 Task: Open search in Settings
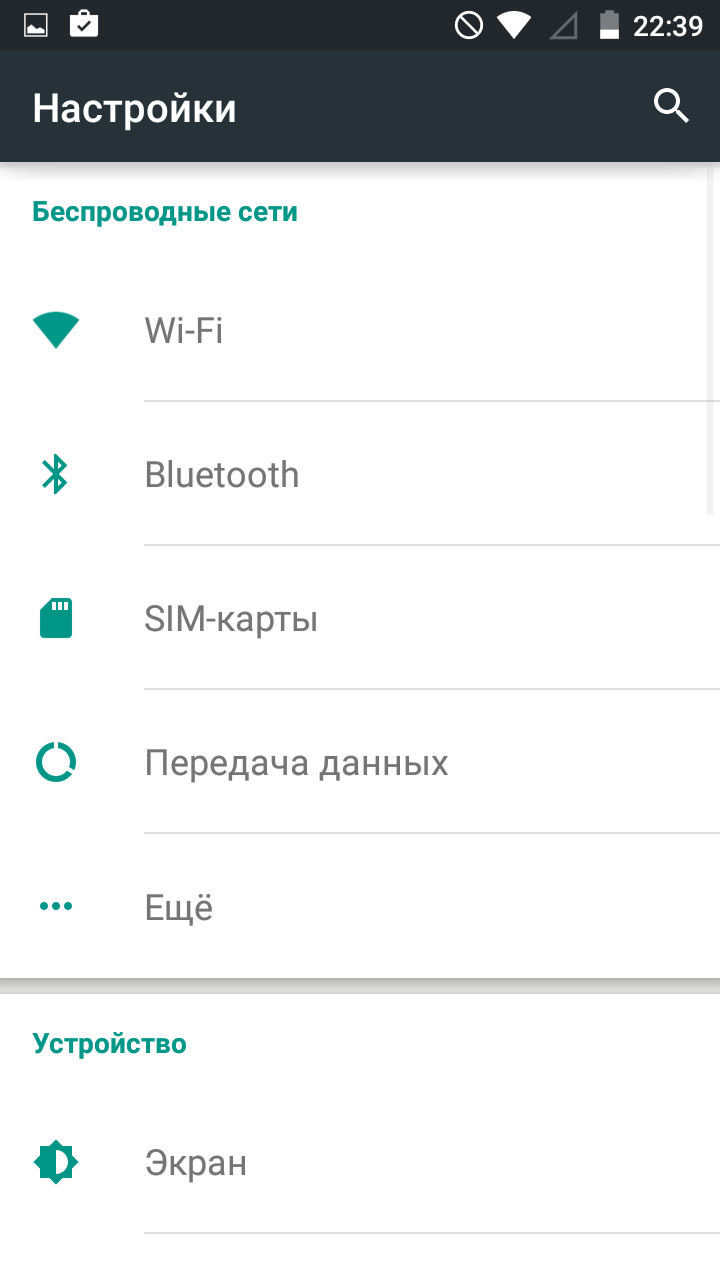pyautogui.click(x=670, y=105)
